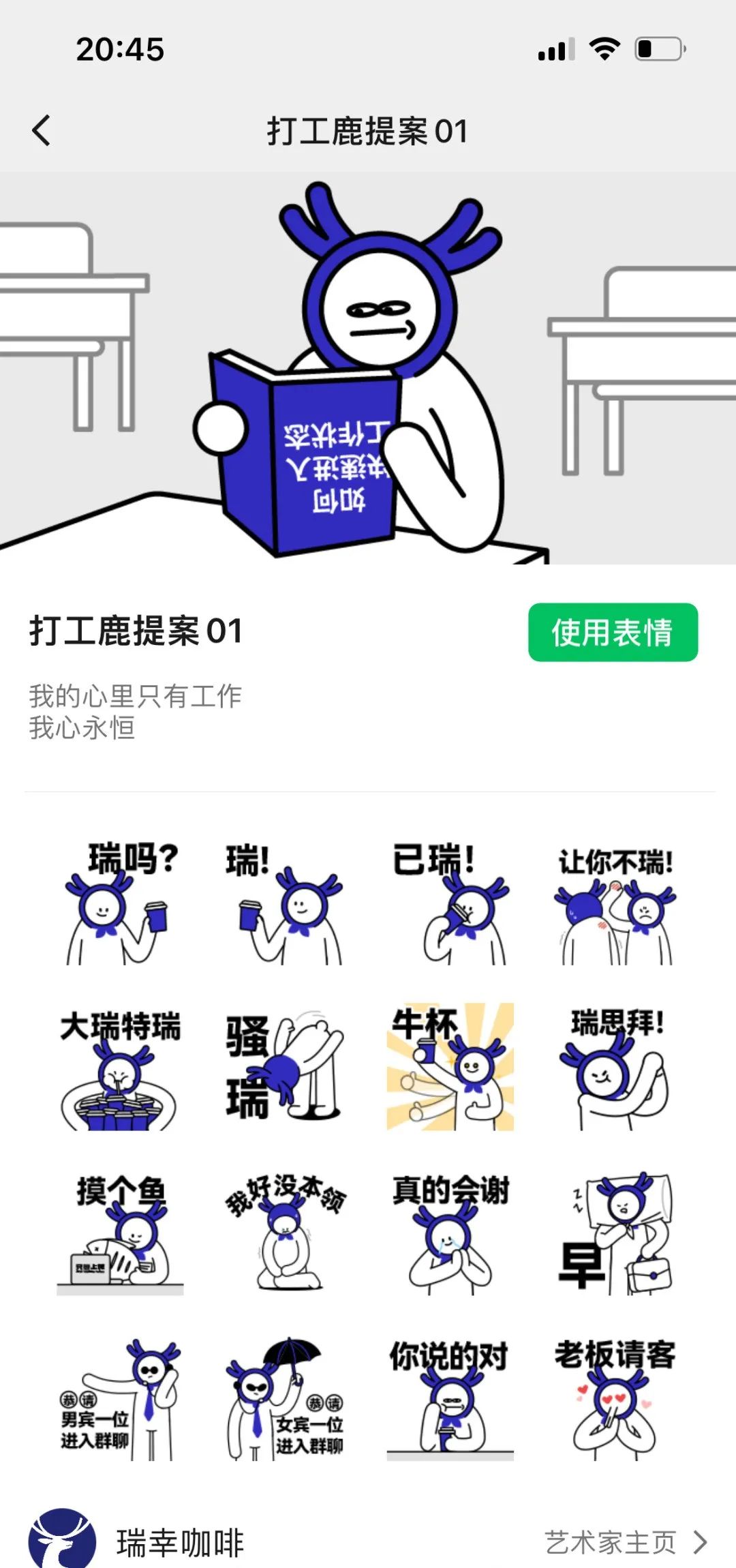Select the 女宾一位进入群聊 sticker
Viewport: 736px width, 1568px height.
pyautogui.click(x=285, y=1399)
